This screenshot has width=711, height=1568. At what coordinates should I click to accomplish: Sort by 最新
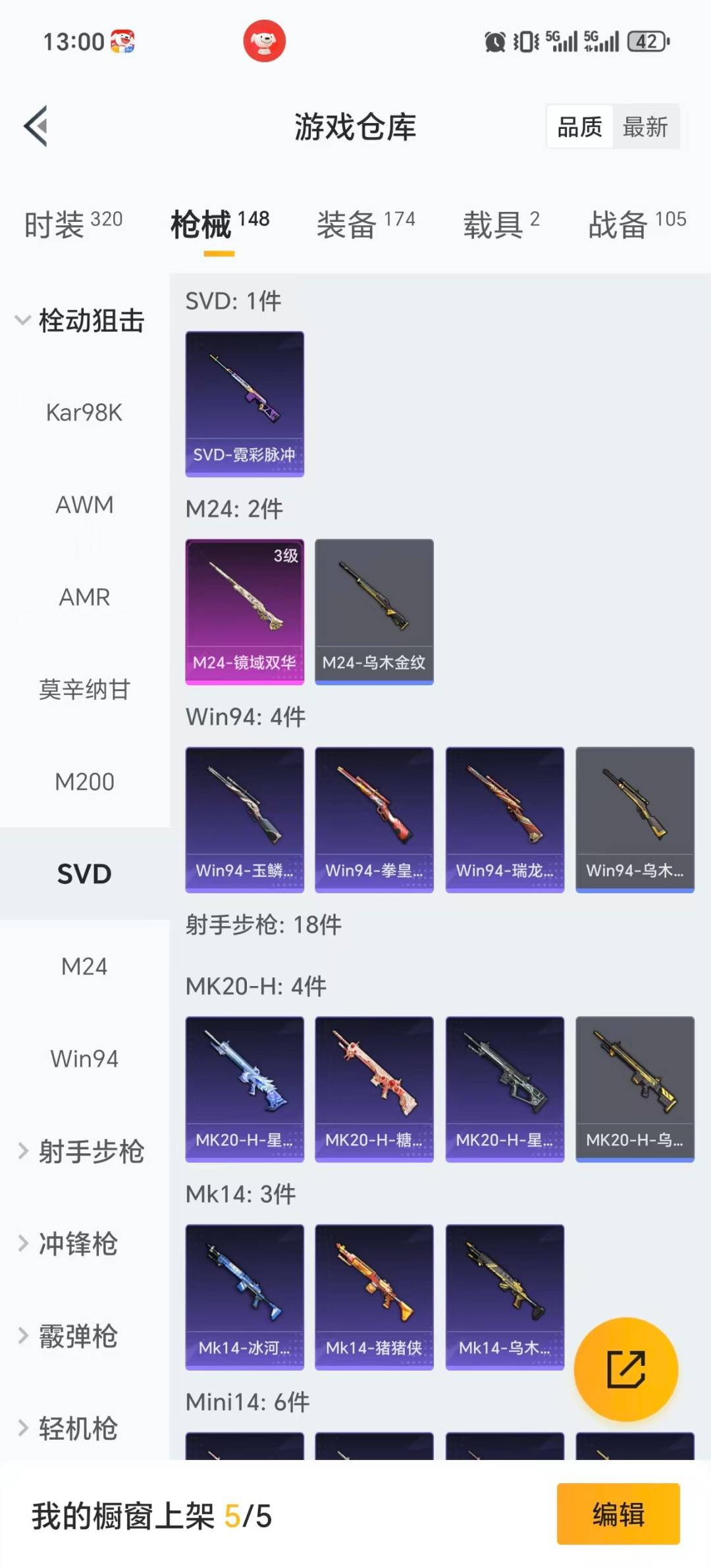[x=645, y=126]
